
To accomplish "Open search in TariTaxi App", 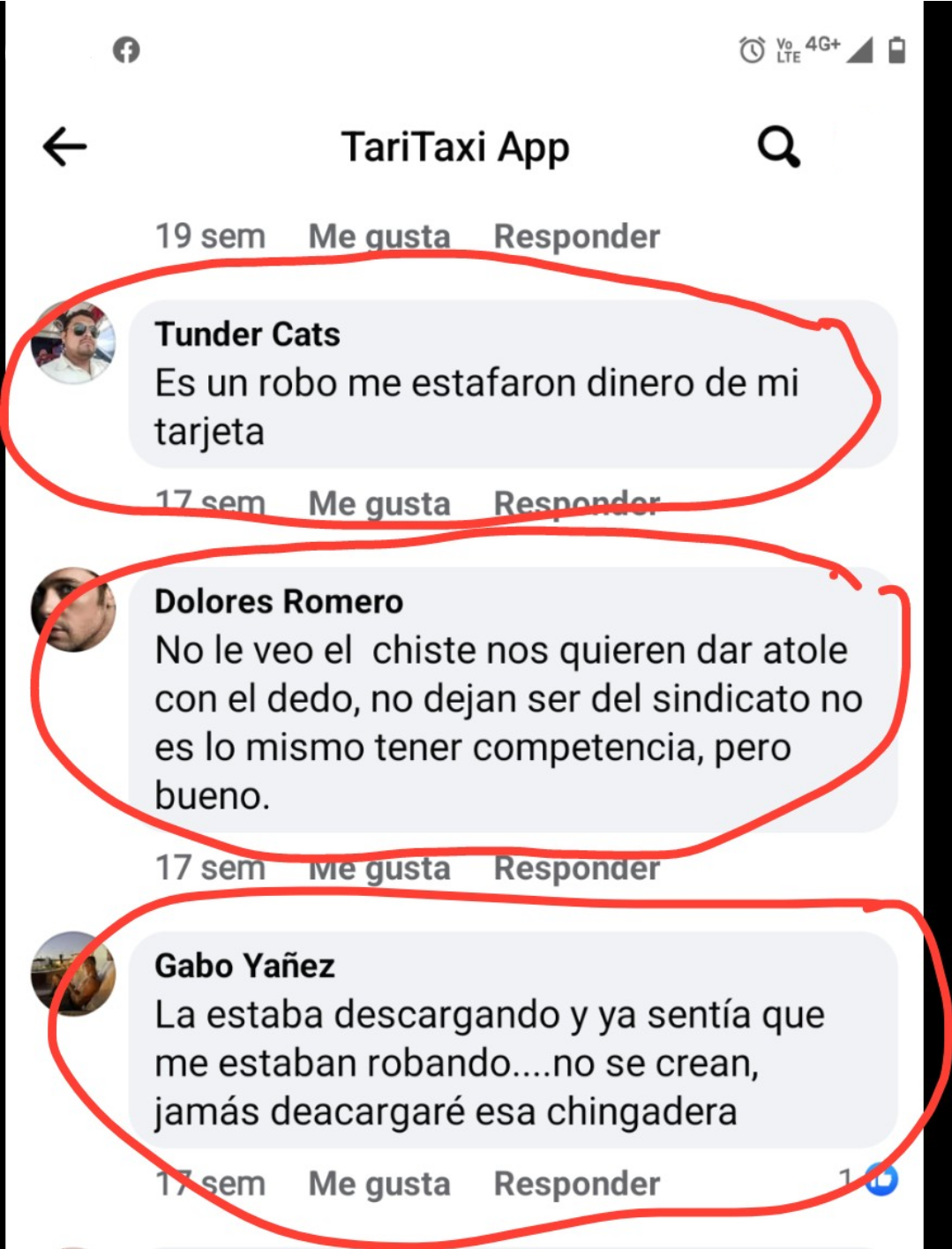I will [778, 147].
